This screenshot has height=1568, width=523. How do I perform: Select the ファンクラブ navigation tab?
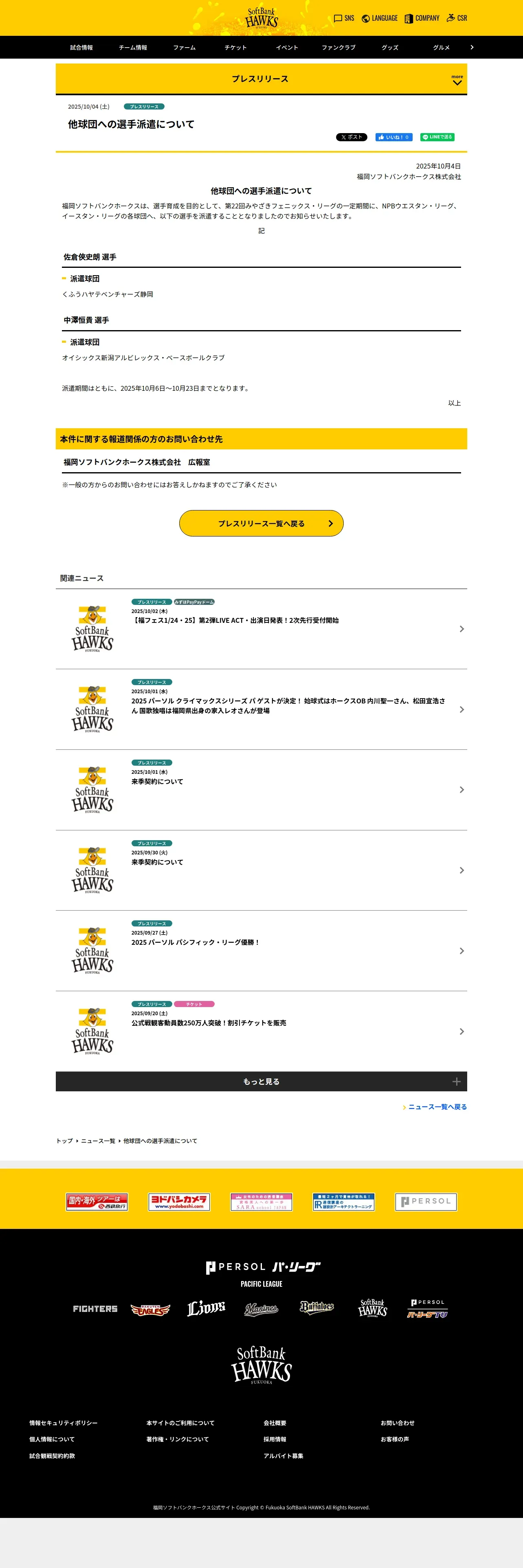[x=338, y=48]
